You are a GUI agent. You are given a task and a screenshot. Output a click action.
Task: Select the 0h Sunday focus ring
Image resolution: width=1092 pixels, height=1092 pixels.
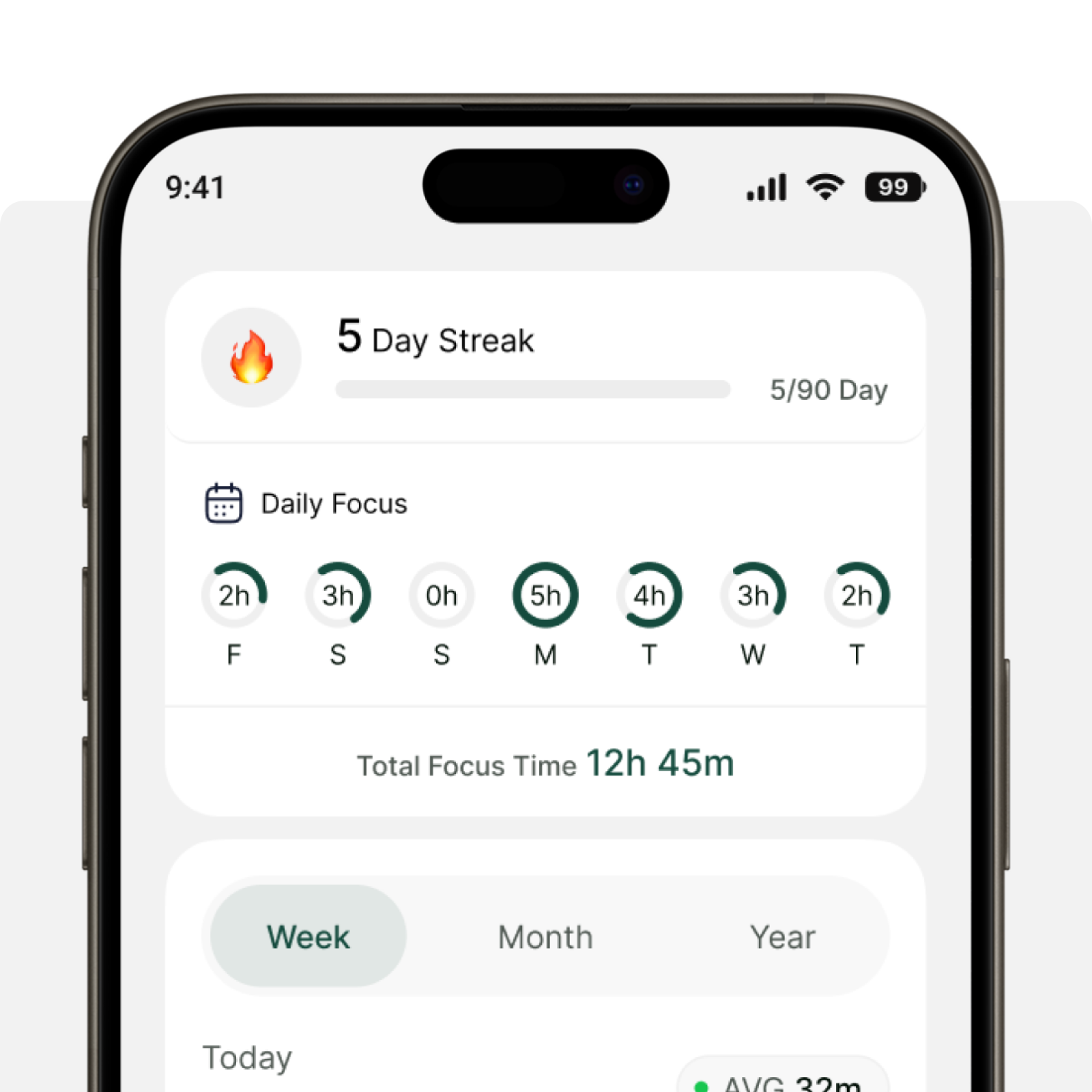(x=442, y=595)
